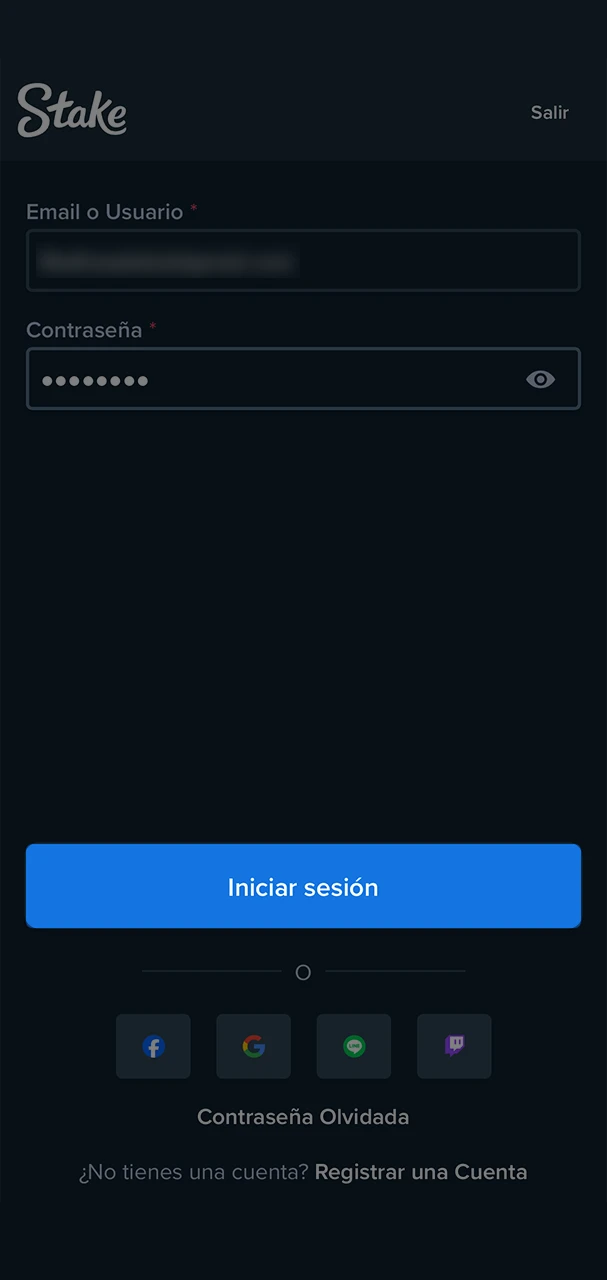This screenshot has height=1280, width=607.
Task: Log in using LINE
Action: click(354, 1046)
